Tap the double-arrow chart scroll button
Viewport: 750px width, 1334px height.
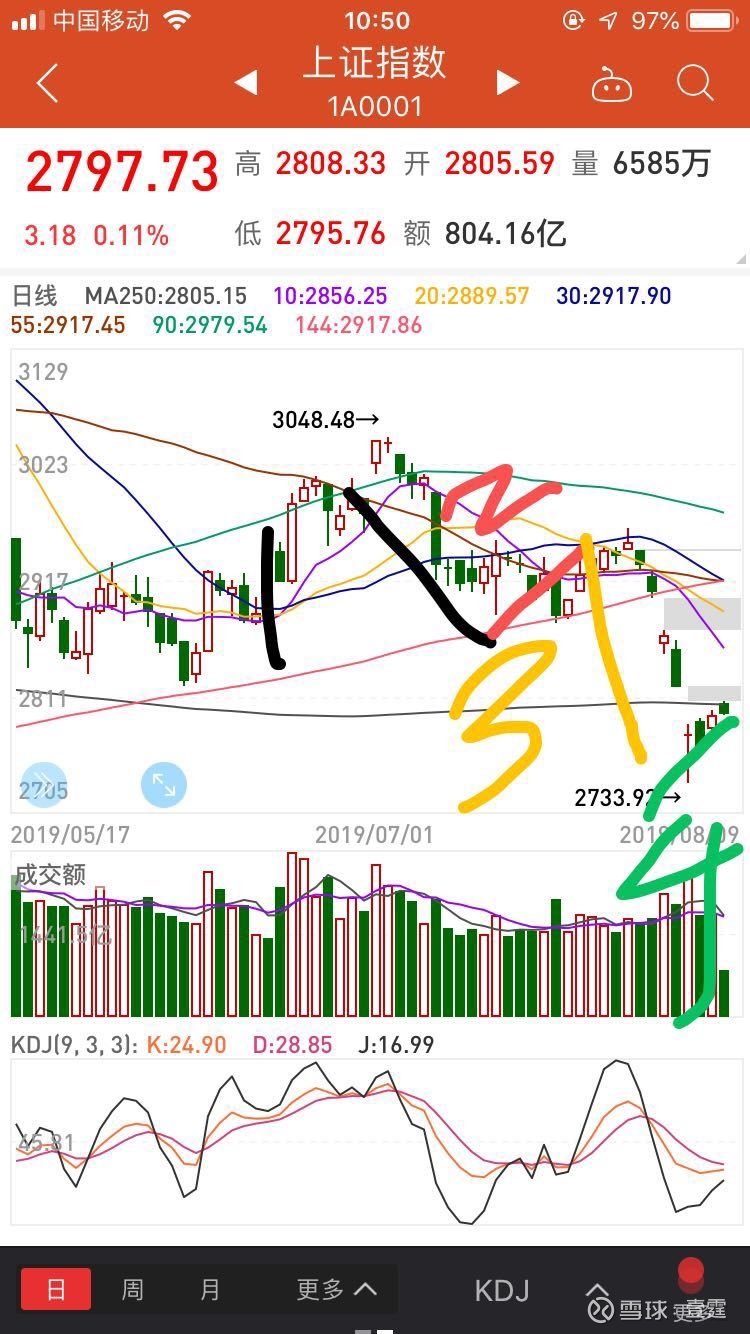click(x=42, y=783)
